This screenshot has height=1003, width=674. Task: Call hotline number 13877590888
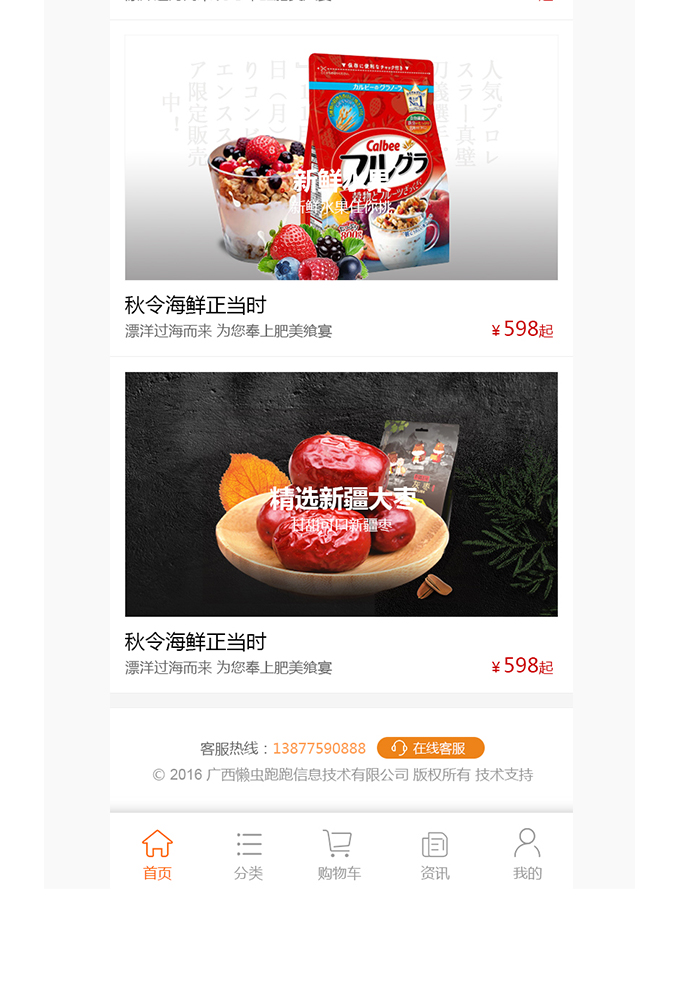[319, 748]
